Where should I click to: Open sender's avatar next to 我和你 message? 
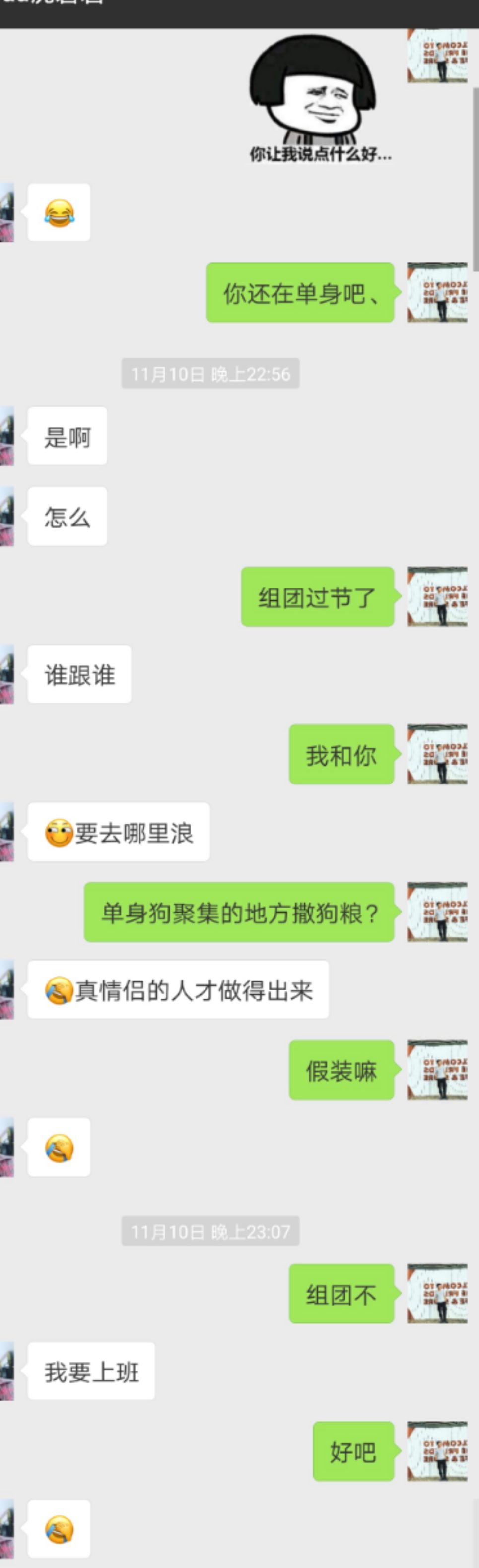[x=436, y=754]
